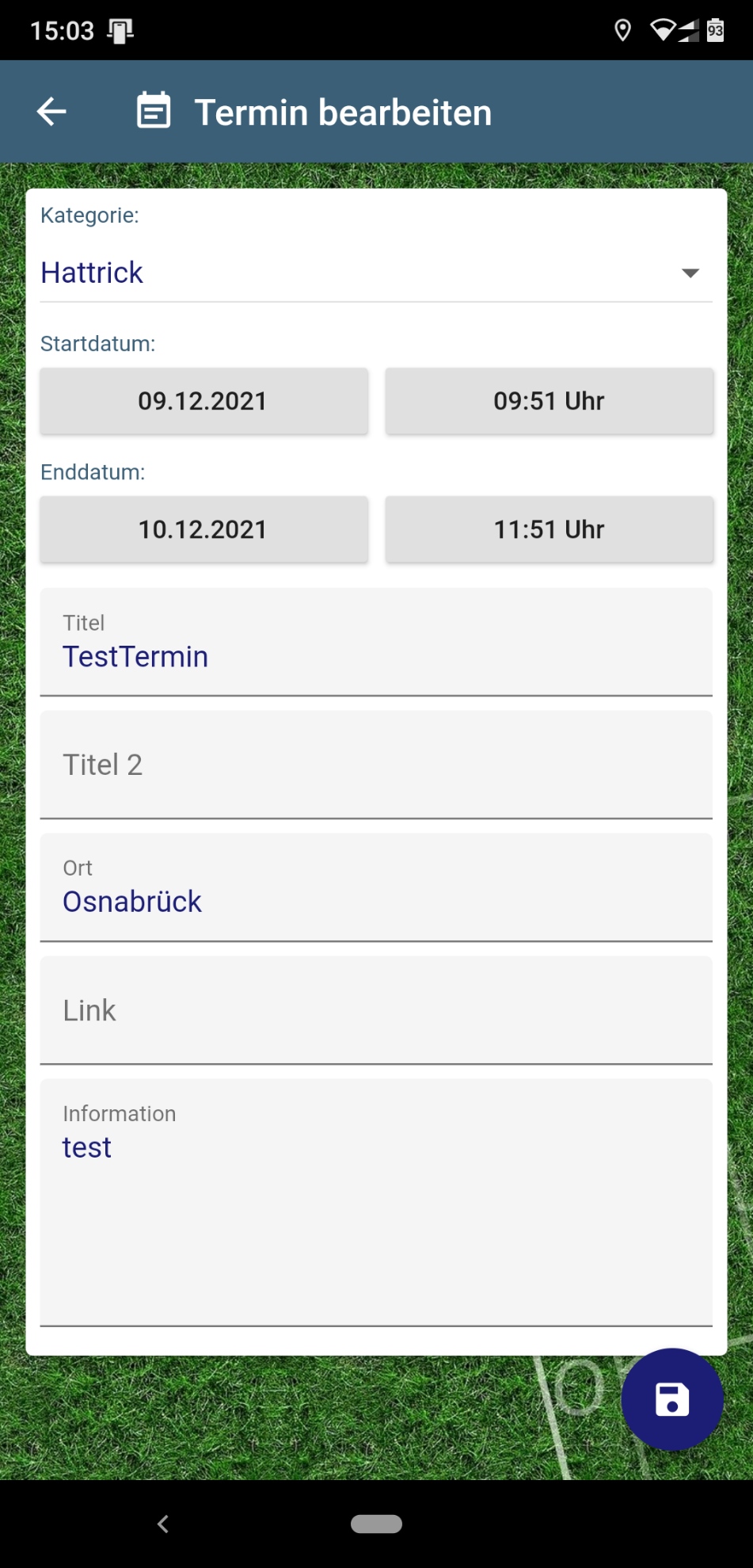Change the end date 10.12.2021

(203, 529)
